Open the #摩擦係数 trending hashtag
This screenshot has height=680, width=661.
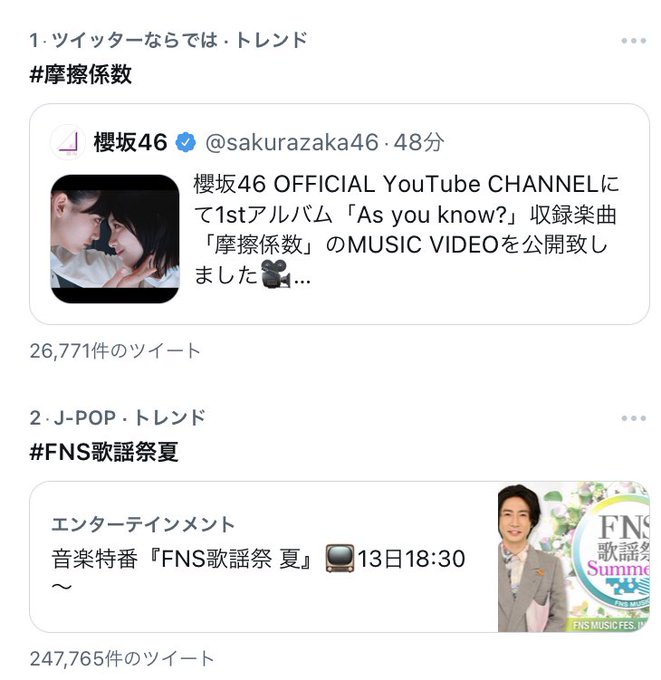point(81,74)
